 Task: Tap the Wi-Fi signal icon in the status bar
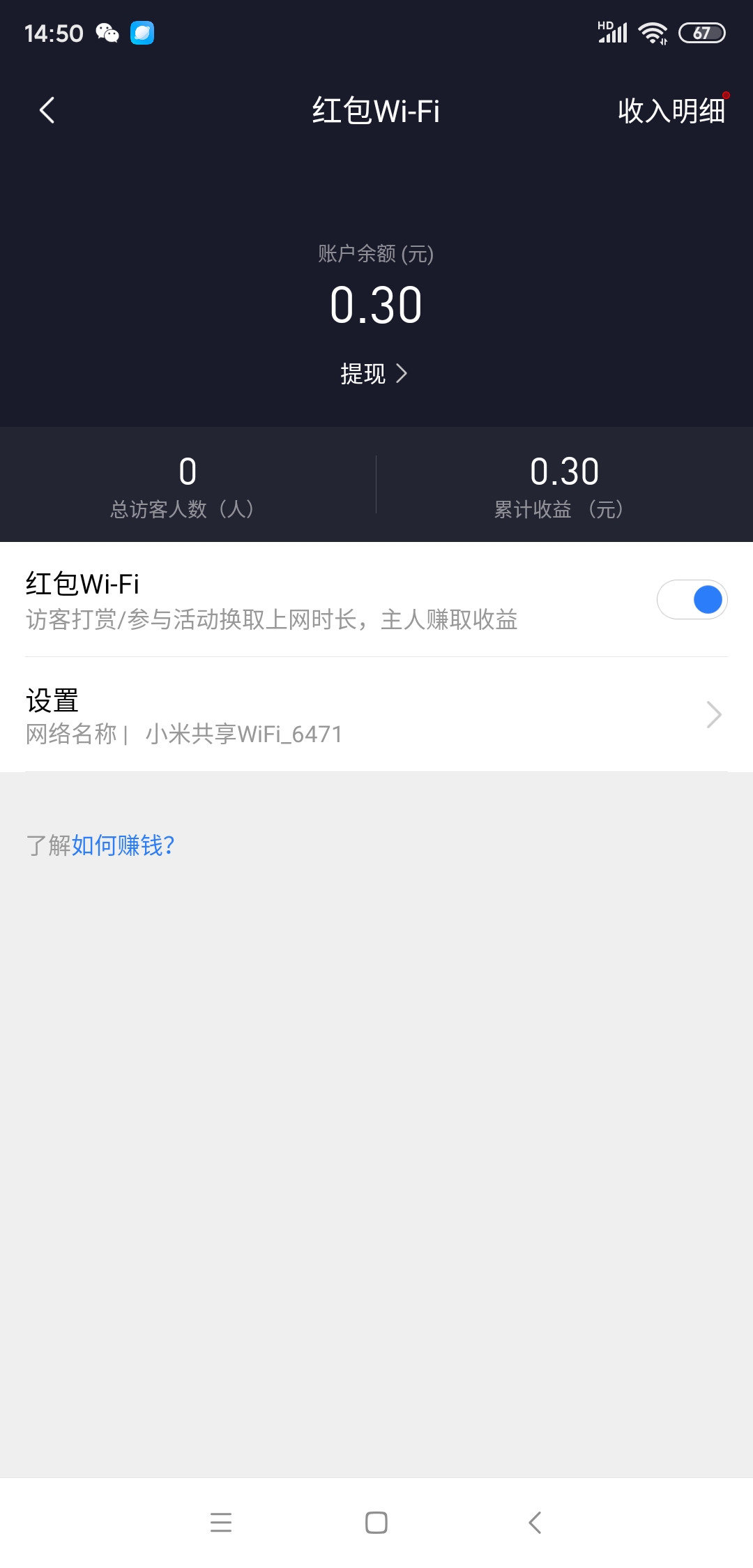653,31
